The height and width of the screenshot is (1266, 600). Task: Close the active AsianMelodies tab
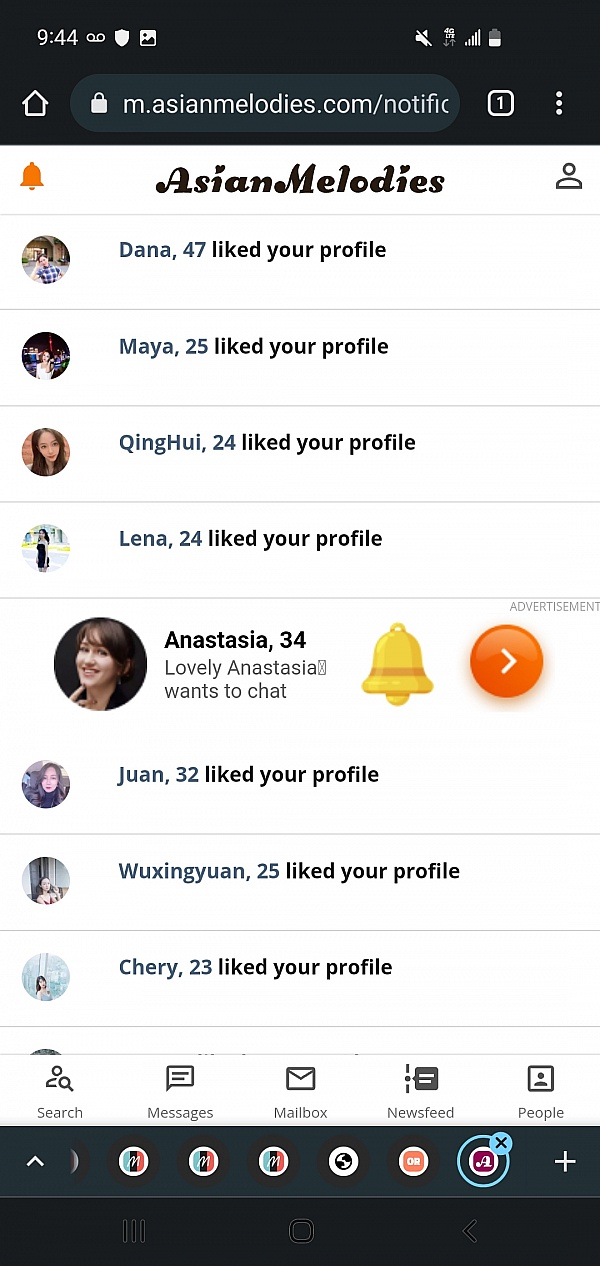[502, 1143]
